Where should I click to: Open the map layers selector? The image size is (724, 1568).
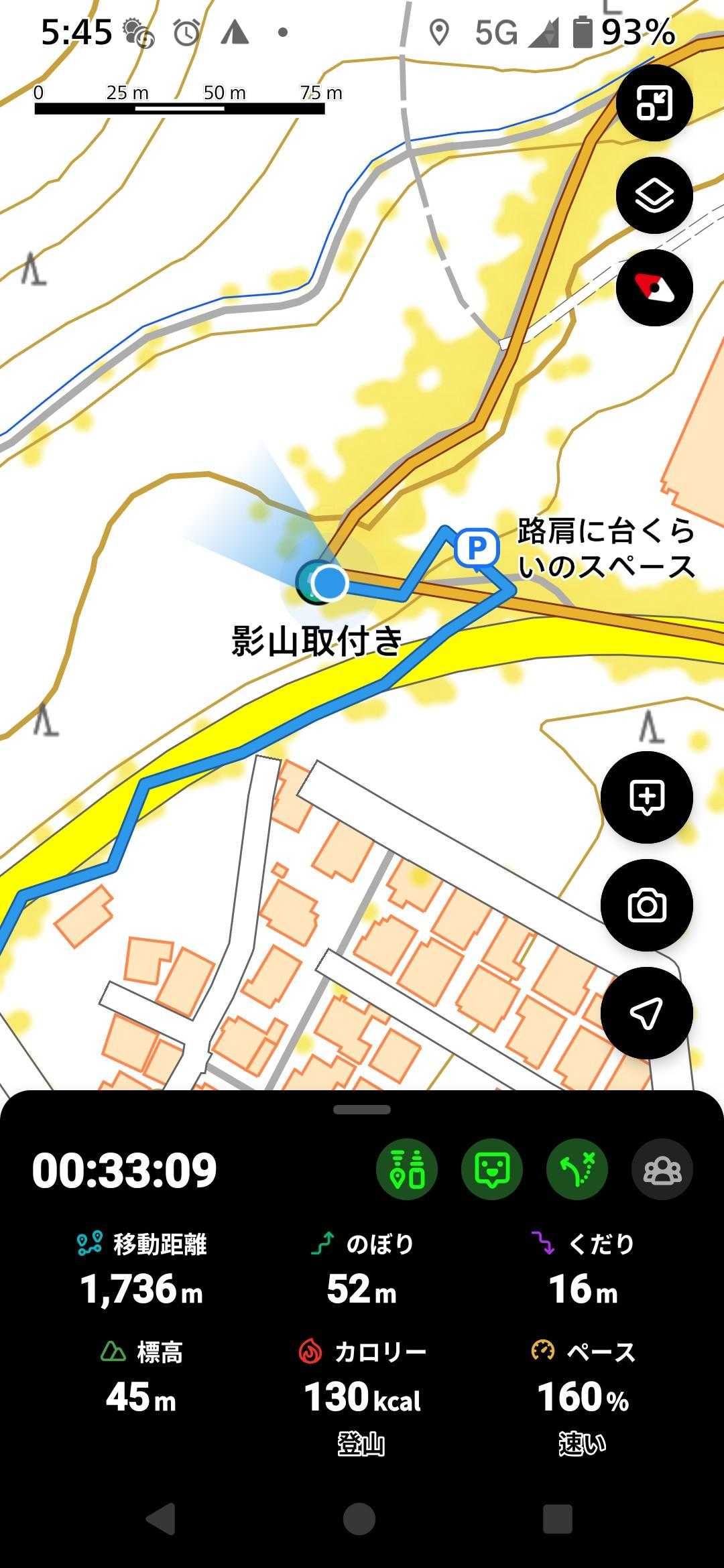click(654, 196)
